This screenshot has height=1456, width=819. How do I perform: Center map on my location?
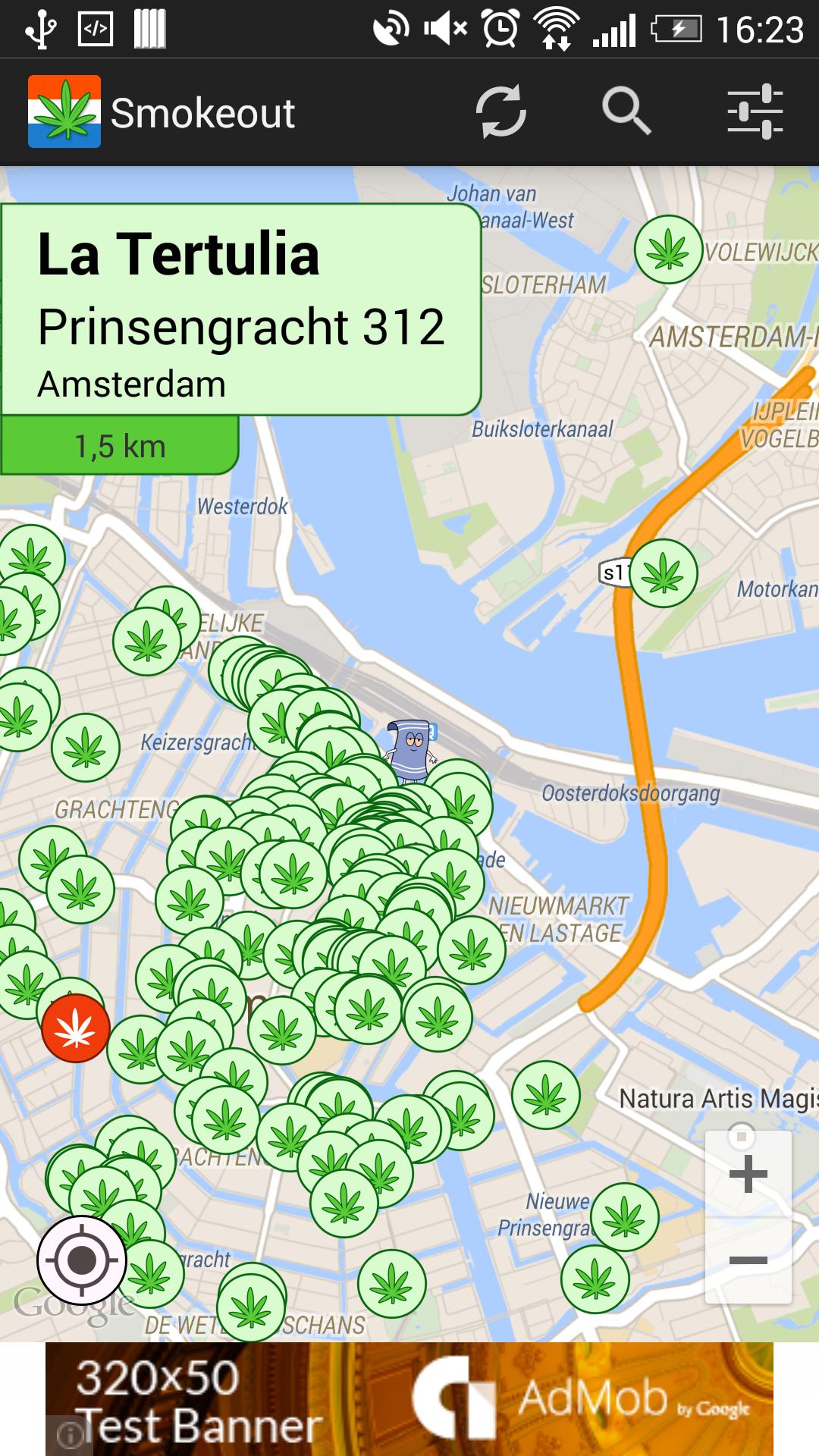(81, 1260)
